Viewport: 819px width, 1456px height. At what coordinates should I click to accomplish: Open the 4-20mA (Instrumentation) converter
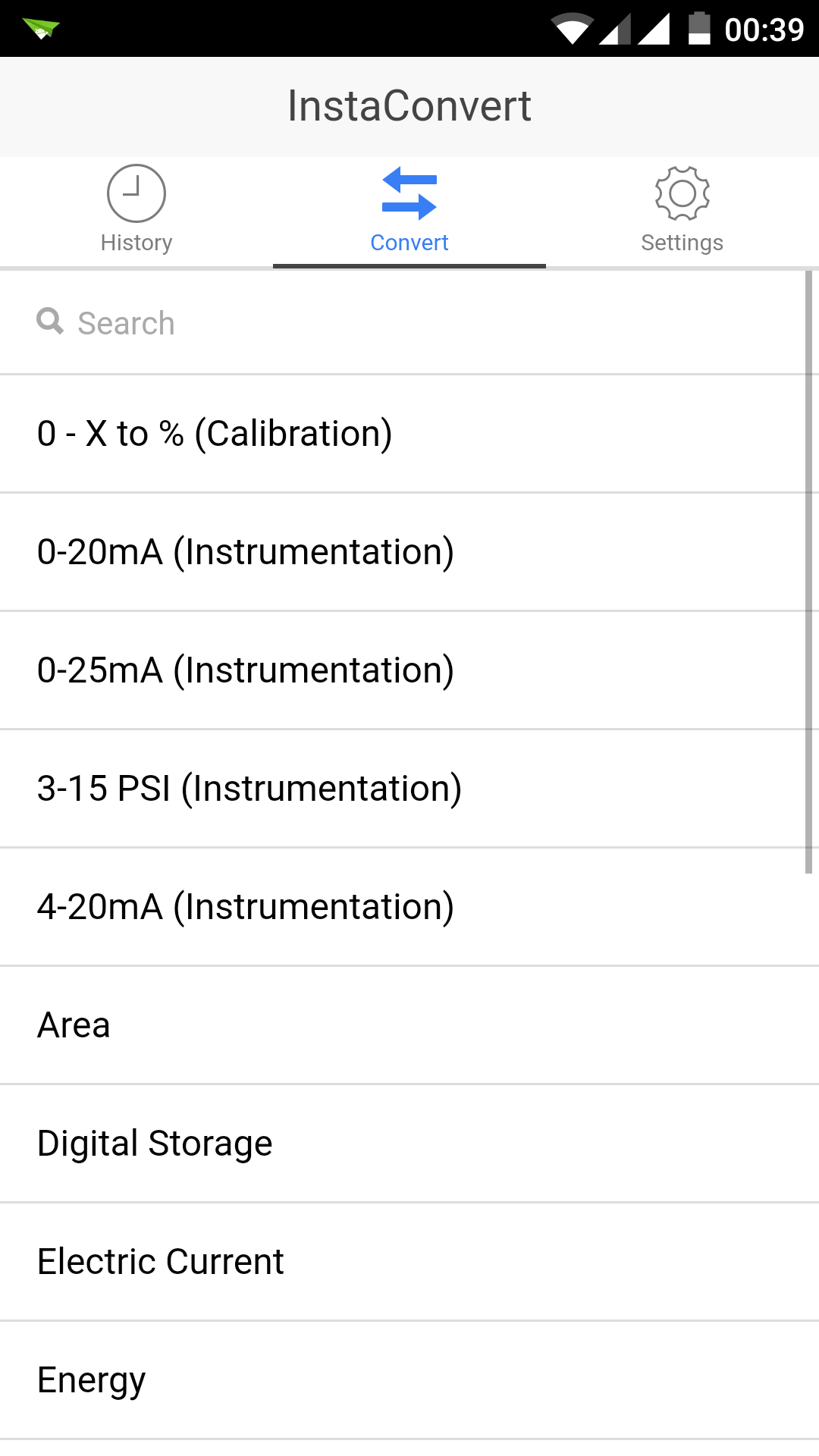coord(409,906)
